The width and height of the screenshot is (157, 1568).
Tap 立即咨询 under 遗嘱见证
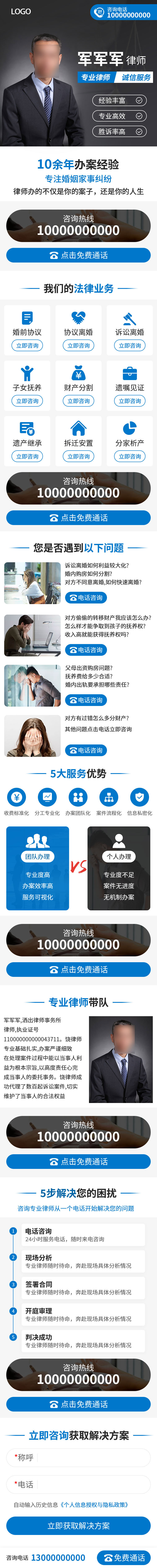pyautogui.click(x=130, y=401)
